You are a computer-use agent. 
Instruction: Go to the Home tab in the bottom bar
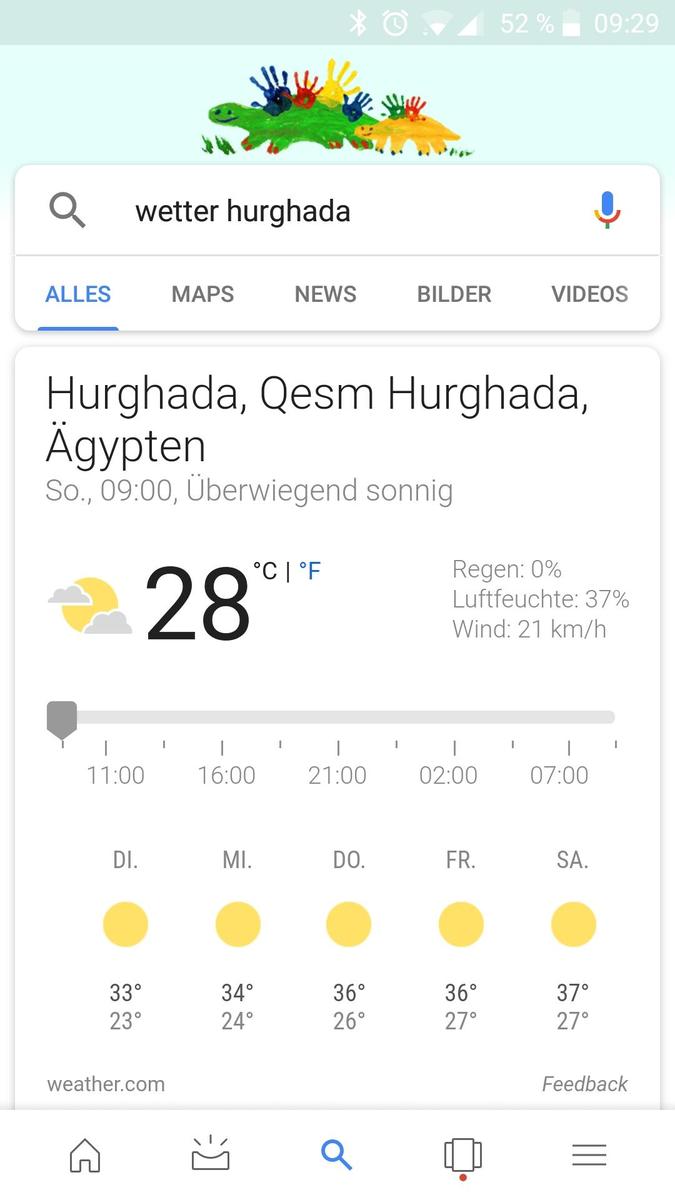(x=85, y=1156)
